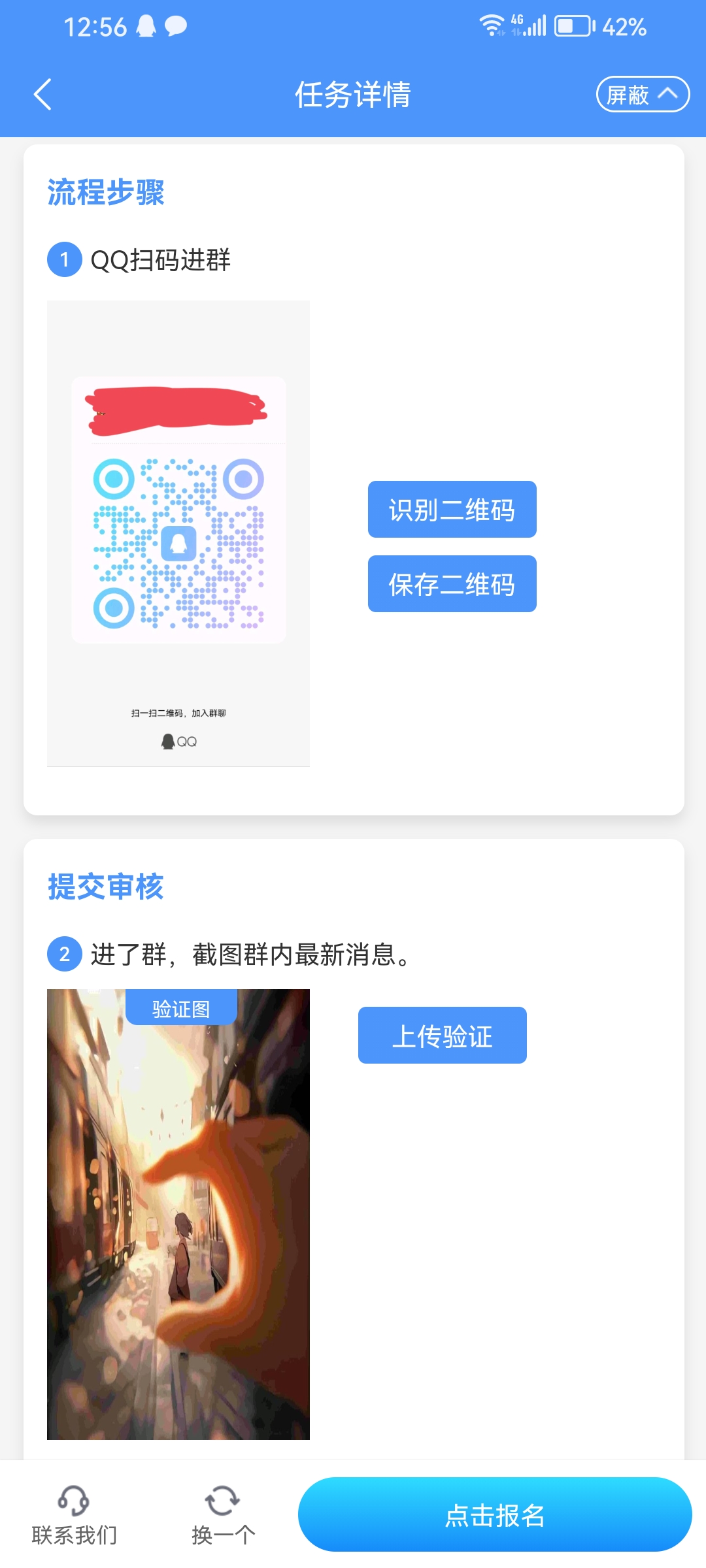The height and width of the screenshot is (1568, 706).
Task: Switch task with 换一个
Action: (223, 1516)
